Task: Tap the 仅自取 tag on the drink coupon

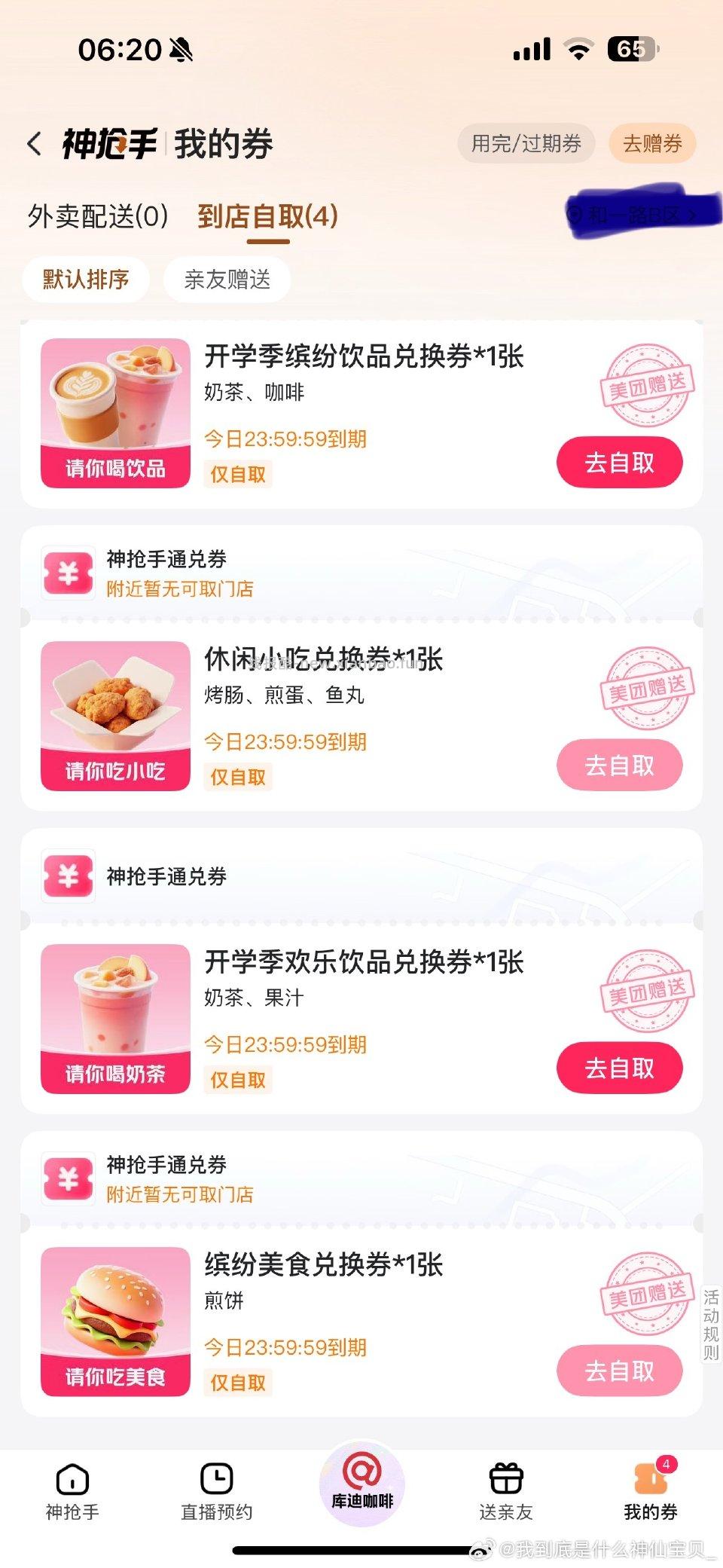Action: pyautogui.click(x=237, y=475)
